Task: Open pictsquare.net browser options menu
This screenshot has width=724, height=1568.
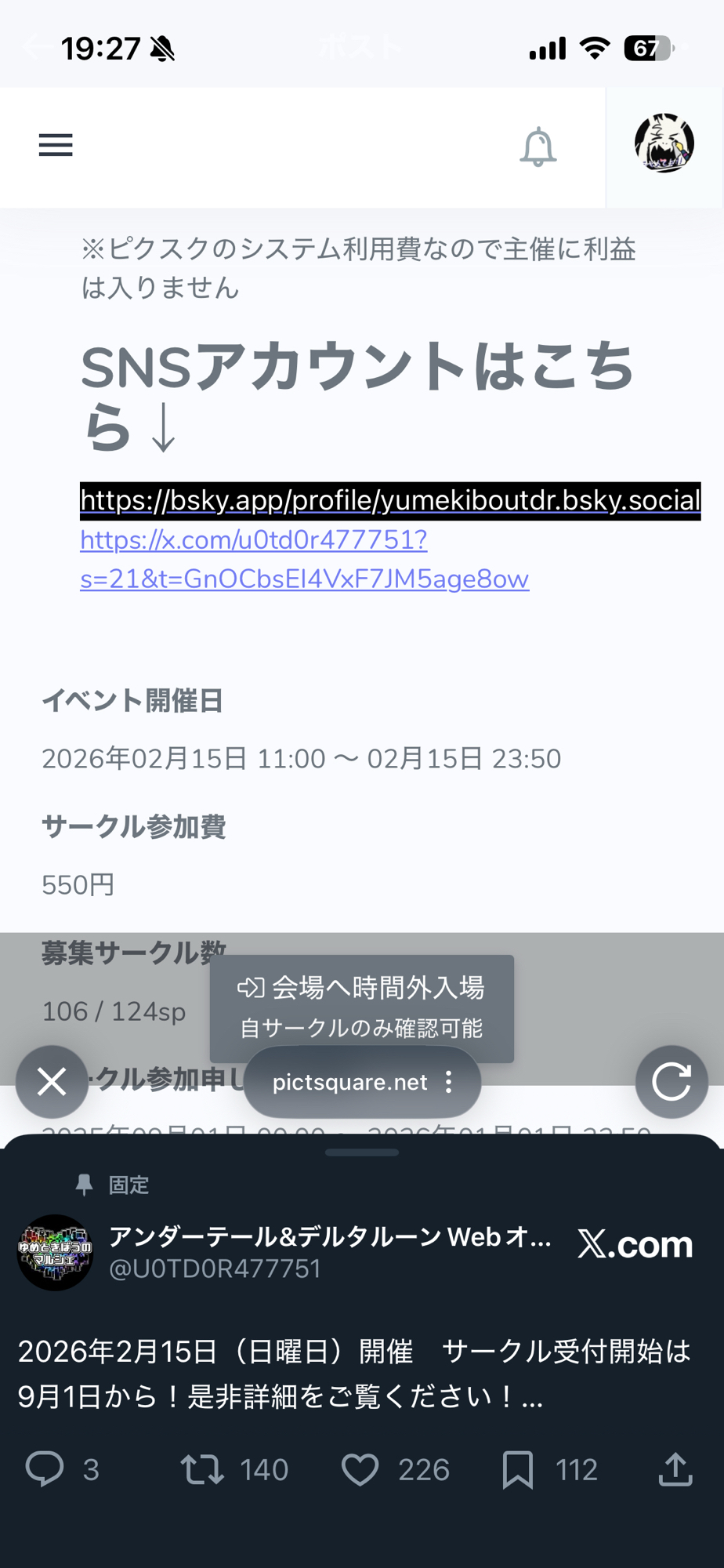Action: click(449, 1083)
